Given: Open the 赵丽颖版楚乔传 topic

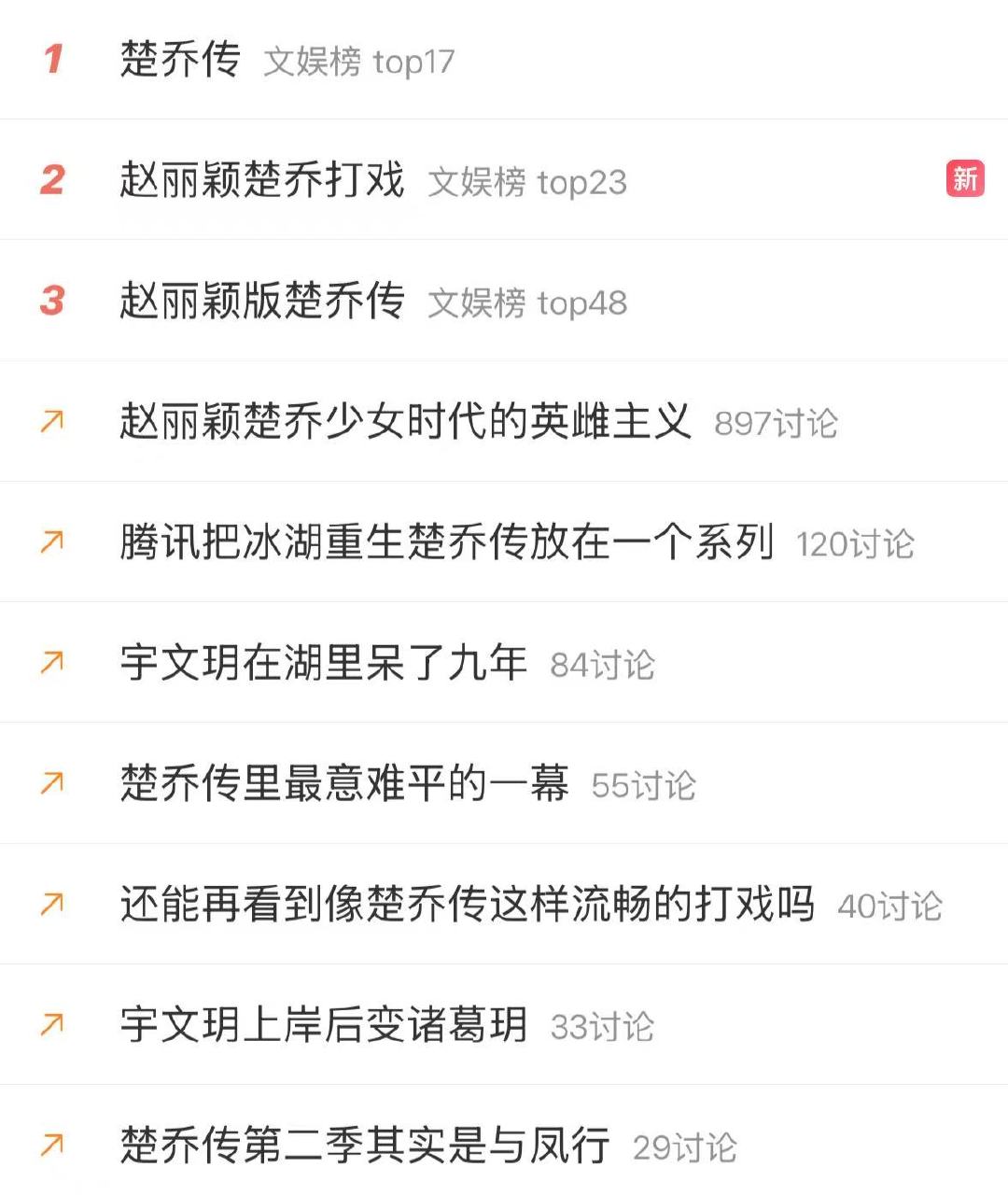Looking at the screenshot, I should pos(264,301).
